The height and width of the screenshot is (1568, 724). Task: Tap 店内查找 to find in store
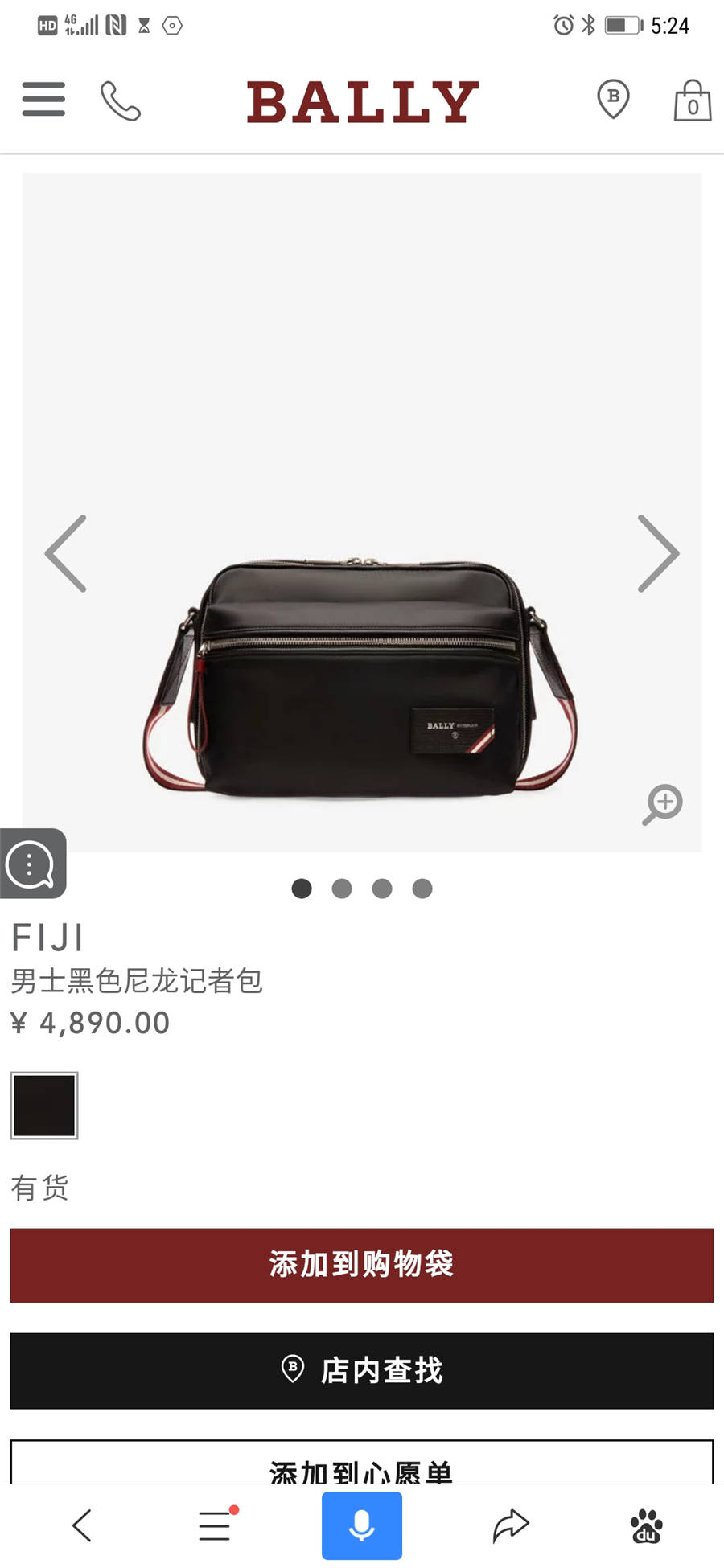click(x=362, y=1370)
